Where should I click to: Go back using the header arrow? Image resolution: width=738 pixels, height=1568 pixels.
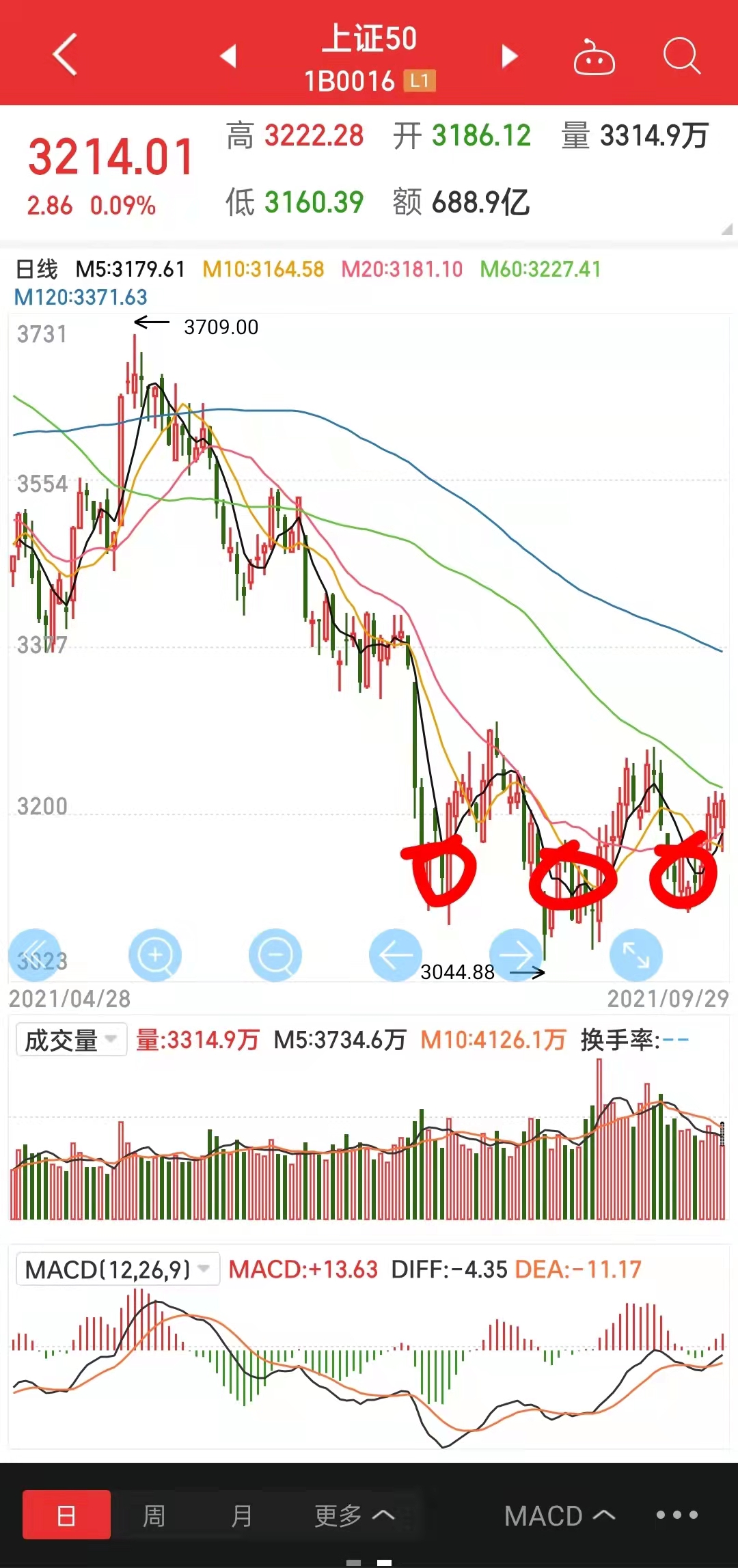tap(65, 55)
